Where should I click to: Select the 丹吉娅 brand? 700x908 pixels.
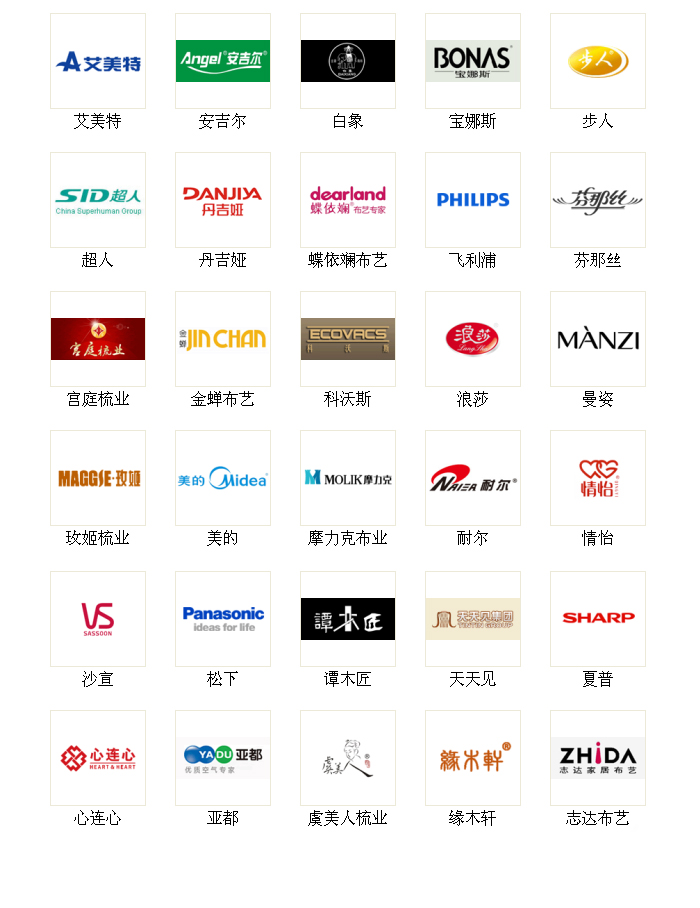click(223, 200)
